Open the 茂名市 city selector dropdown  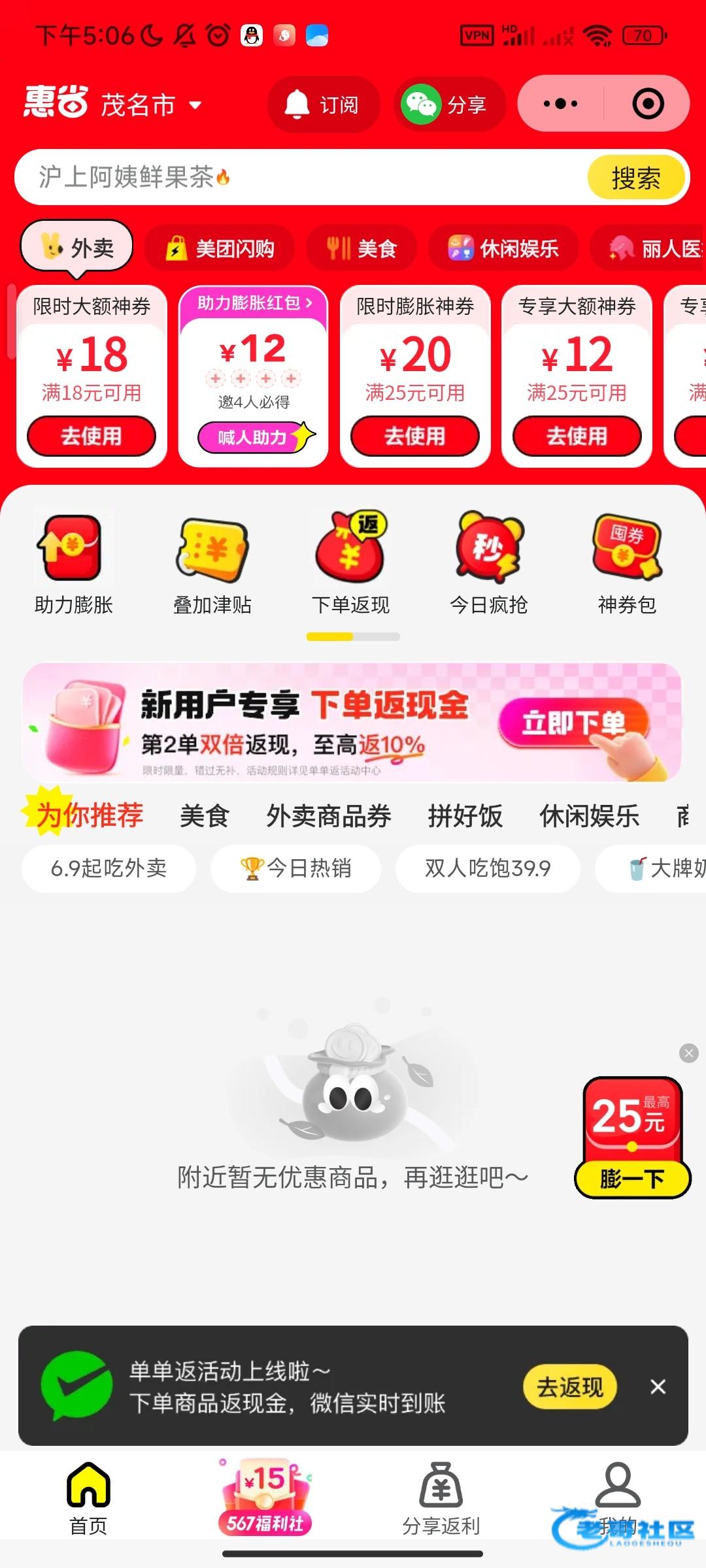pos(150,105)
